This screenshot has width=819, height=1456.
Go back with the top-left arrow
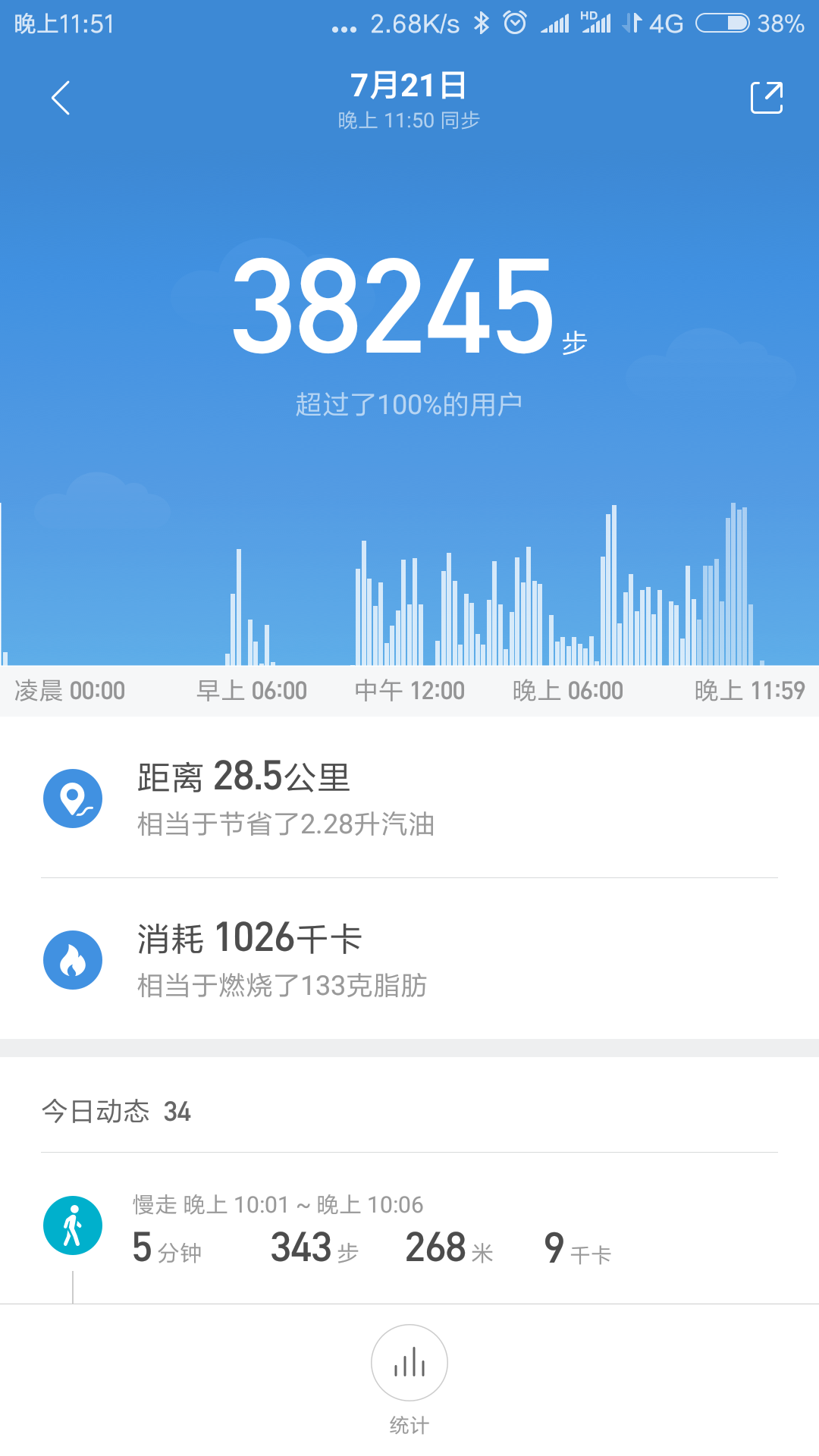point(61,98)
